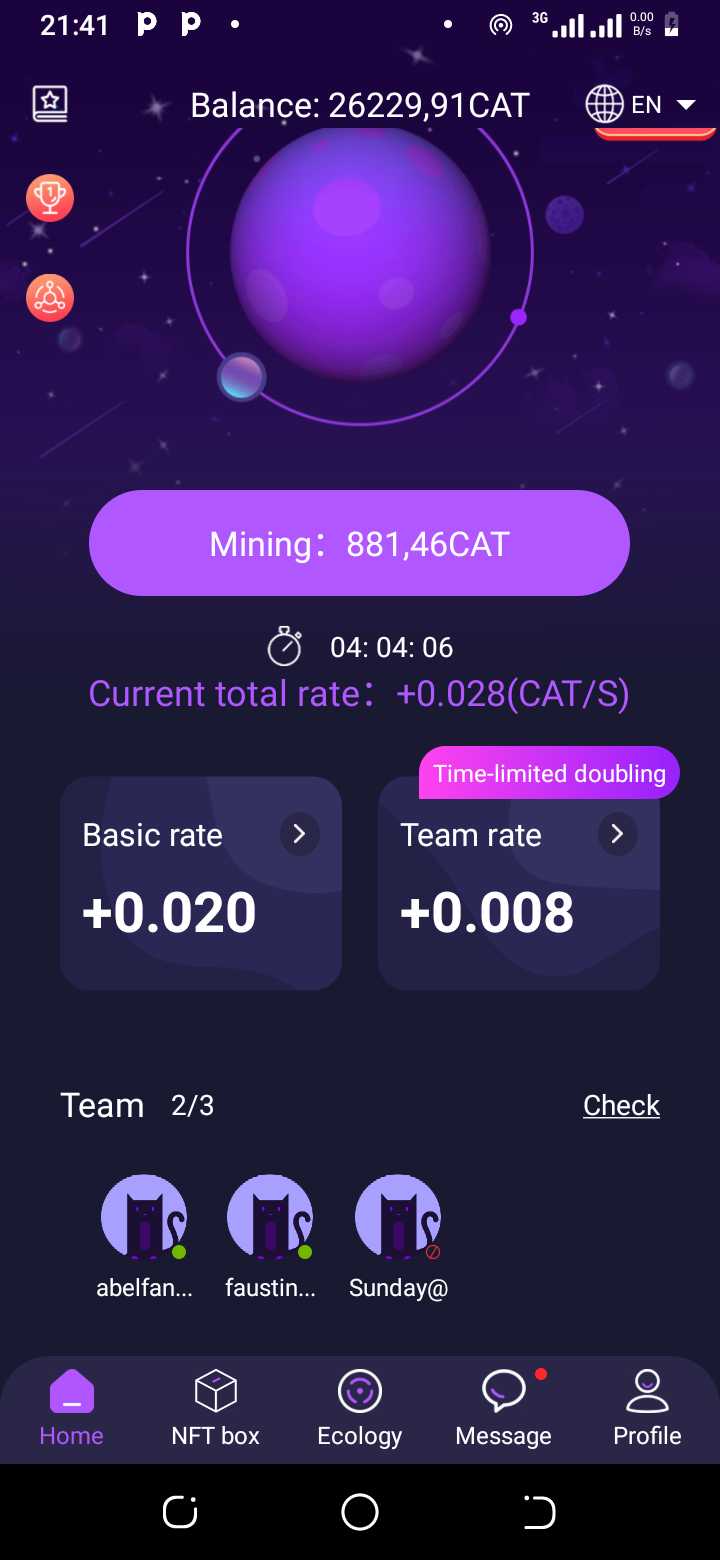This screenshot has width=720, height=1560.
Task: Tap the system back button
Action: tap(539, 1512)
